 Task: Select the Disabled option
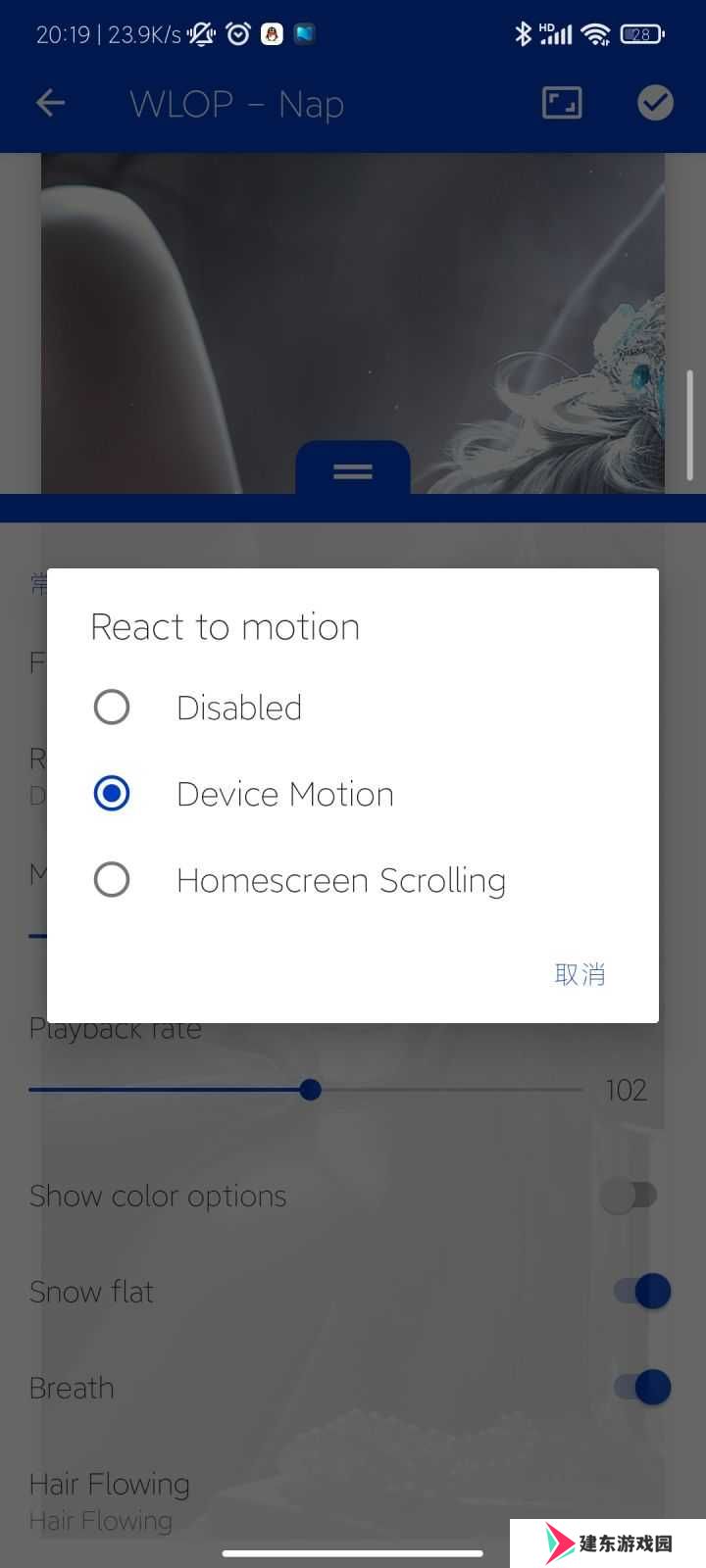pos(112,707)
